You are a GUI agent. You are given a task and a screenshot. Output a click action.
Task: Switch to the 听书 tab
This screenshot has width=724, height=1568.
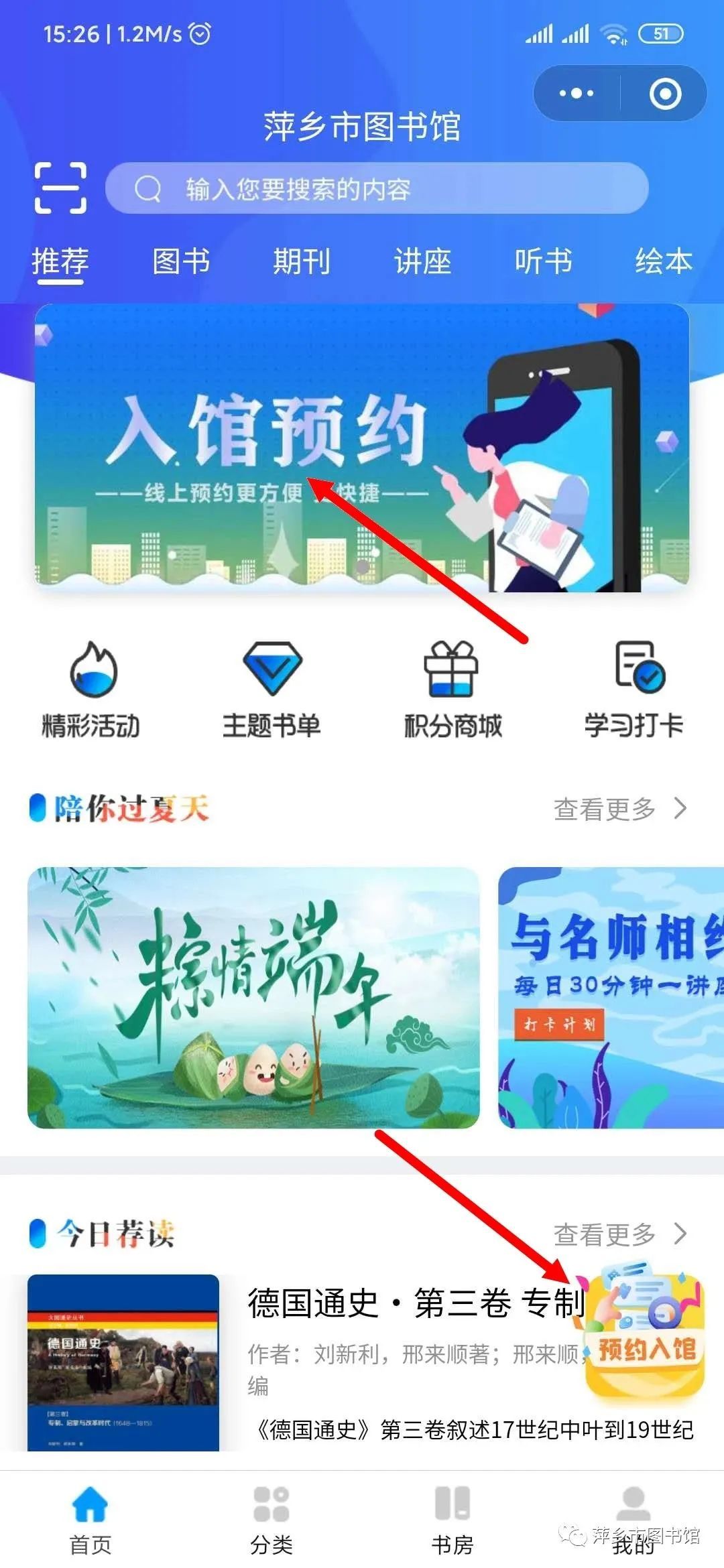(x=543, y=261)
